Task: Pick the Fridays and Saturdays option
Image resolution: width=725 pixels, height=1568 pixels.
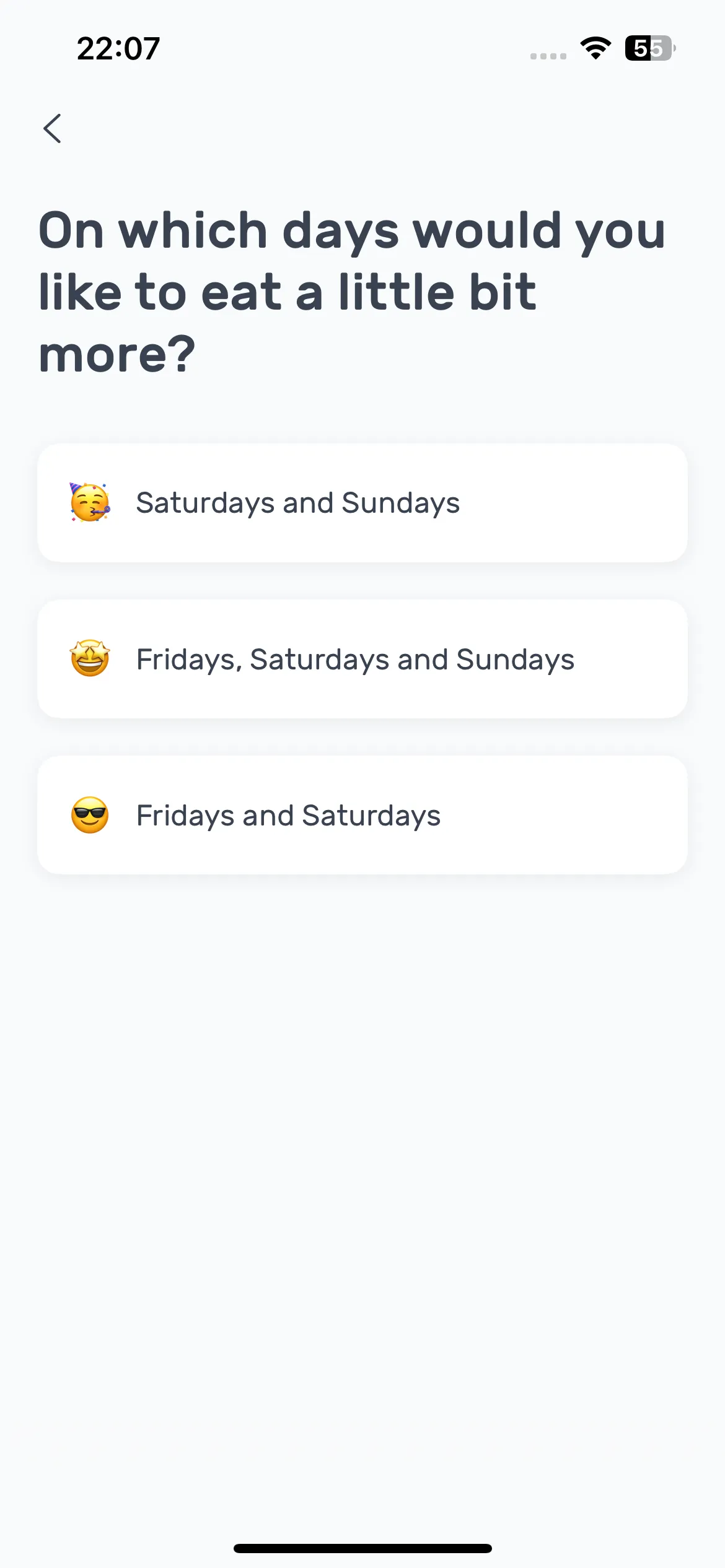Action: 362,815
